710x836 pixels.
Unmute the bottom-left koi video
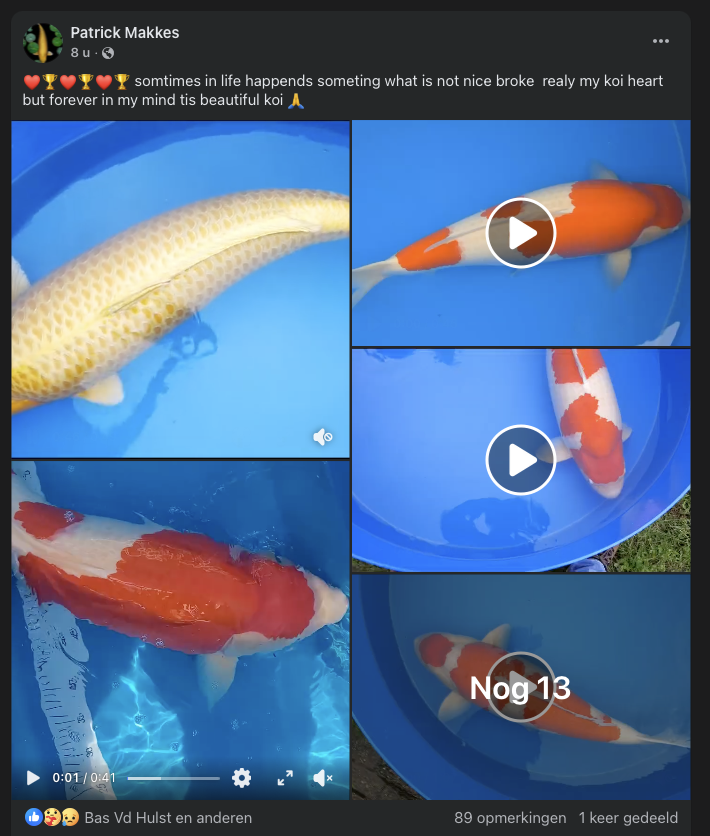(322, 778)
